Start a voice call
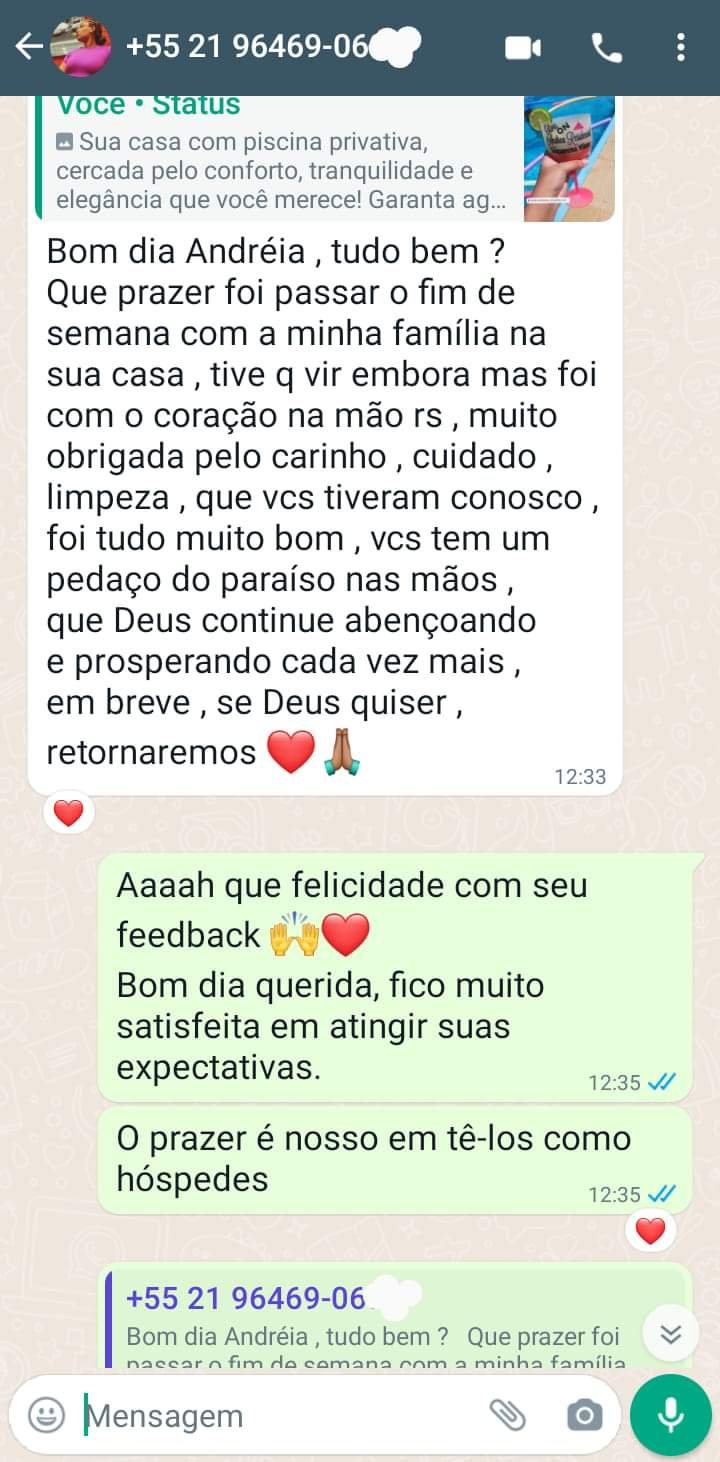 click(606, 47)
